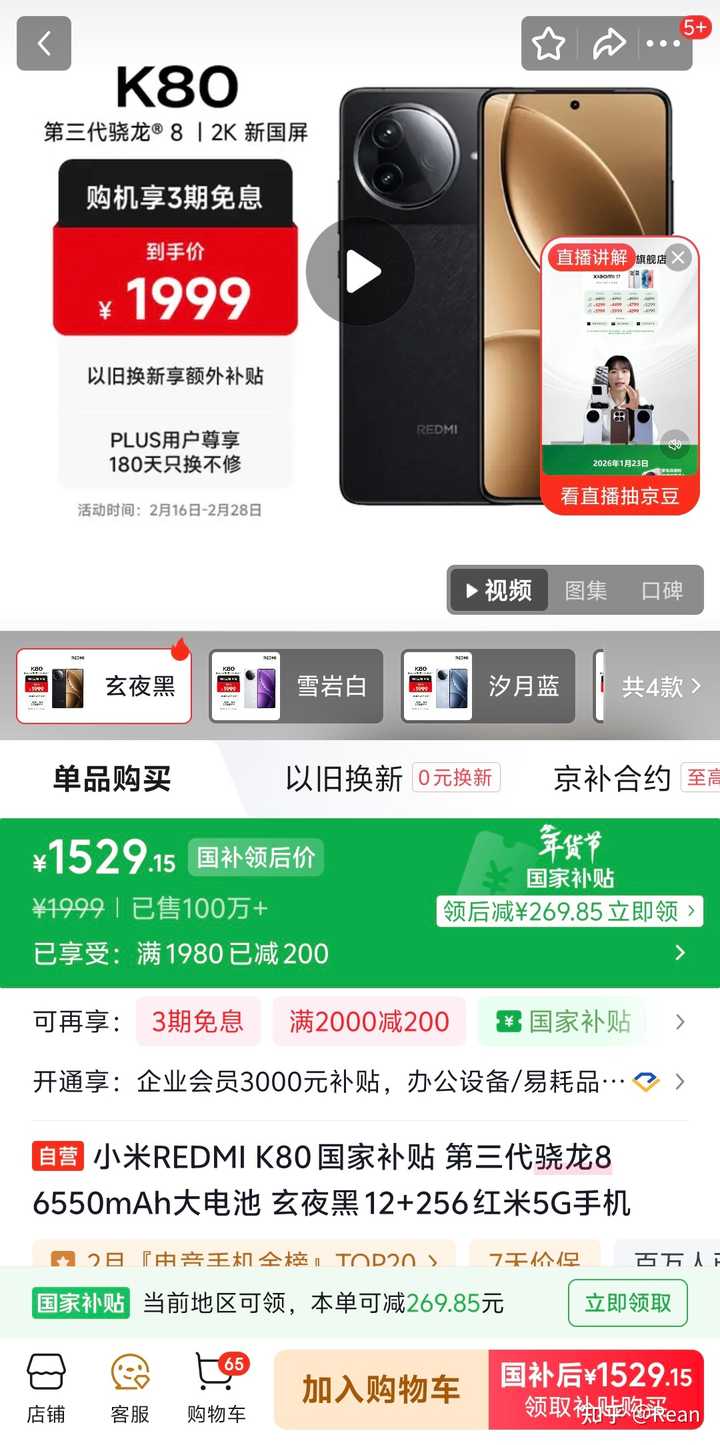
Task: Open the 购物车 shopping cart
Action: (216, 1388)
